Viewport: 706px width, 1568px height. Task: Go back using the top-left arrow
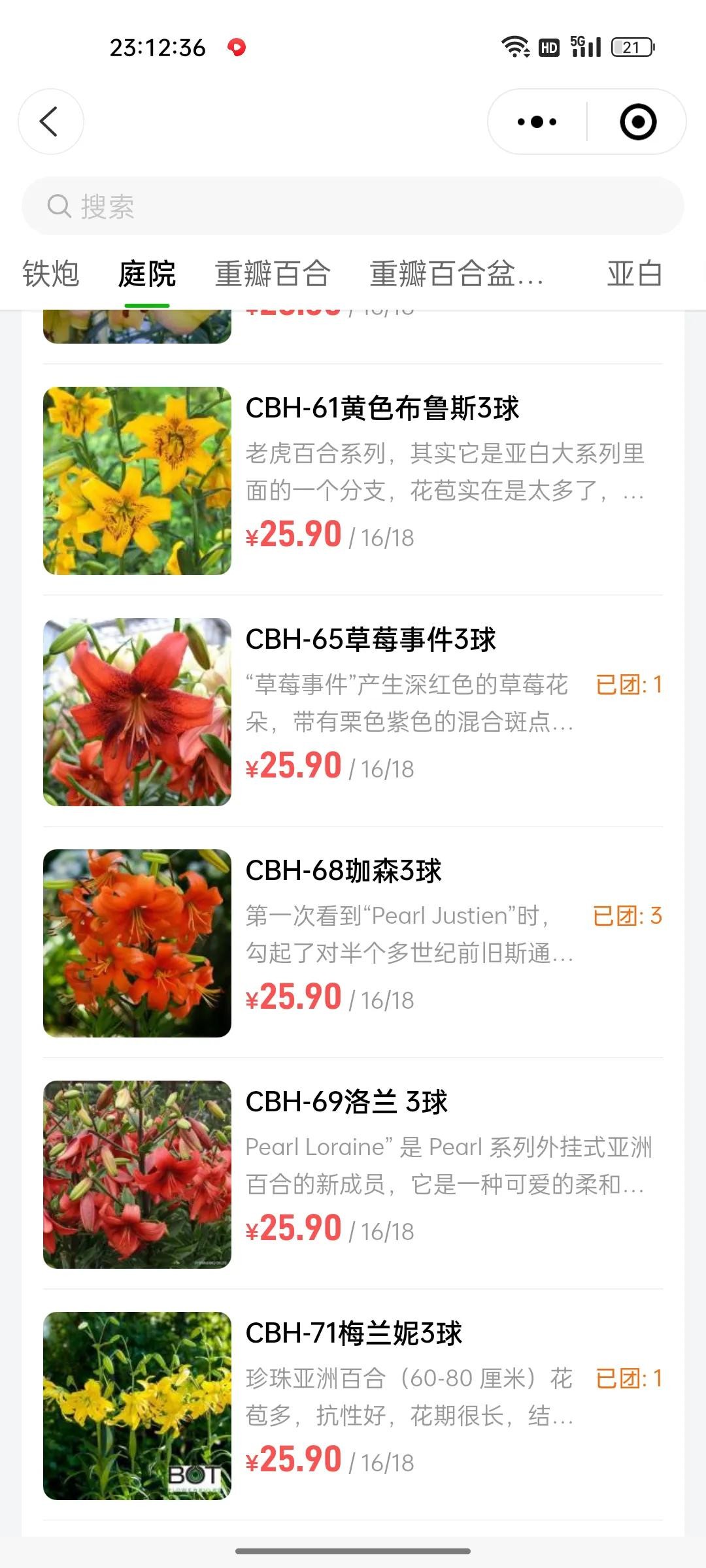(x=50, y=122)
